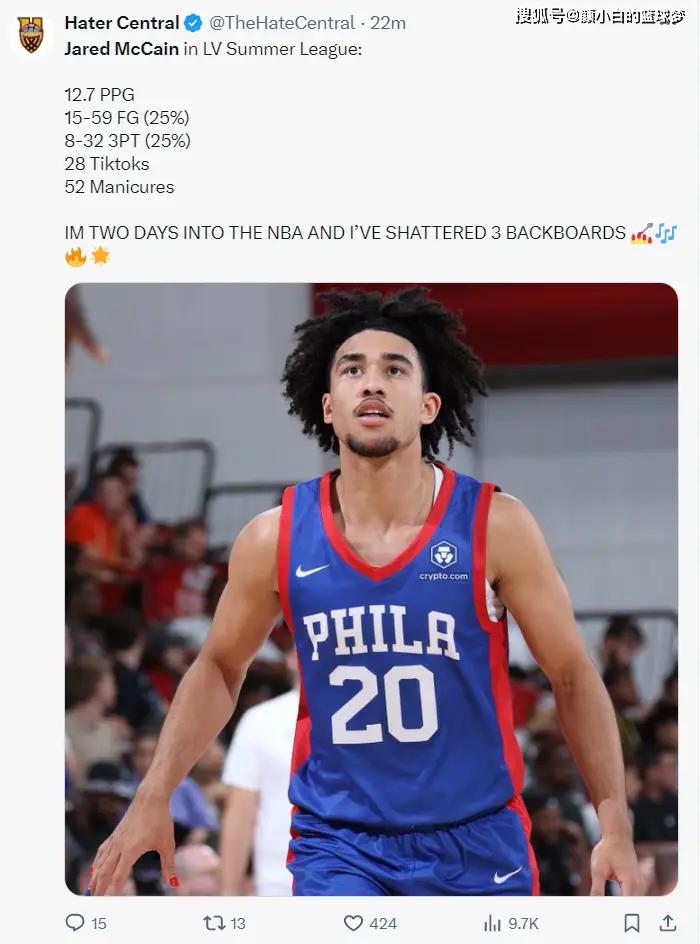This screenshot has width=700, height=944.
Task: Retweet the Hater Central post
Action: [215, 923]
